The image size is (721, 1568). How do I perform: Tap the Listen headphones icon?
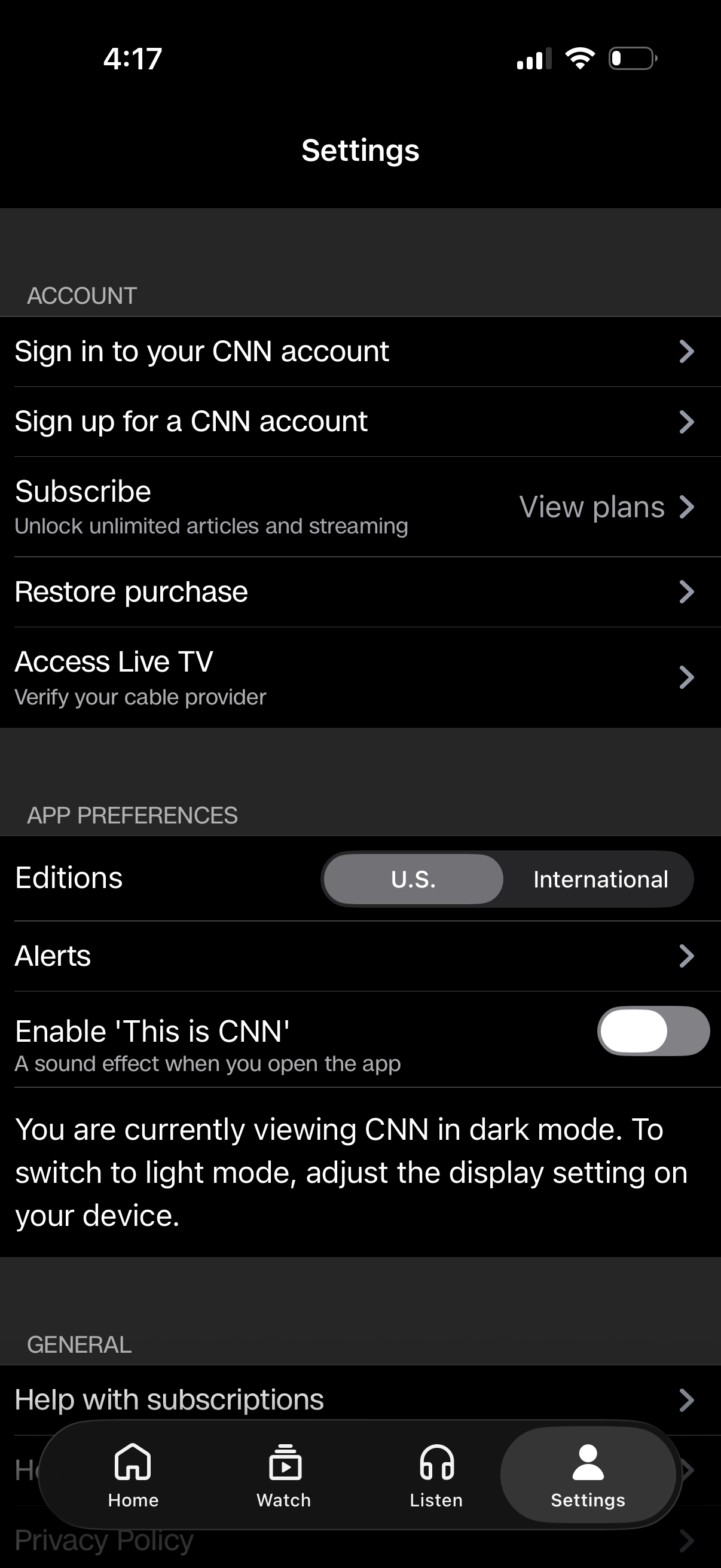coord(435,1463)
